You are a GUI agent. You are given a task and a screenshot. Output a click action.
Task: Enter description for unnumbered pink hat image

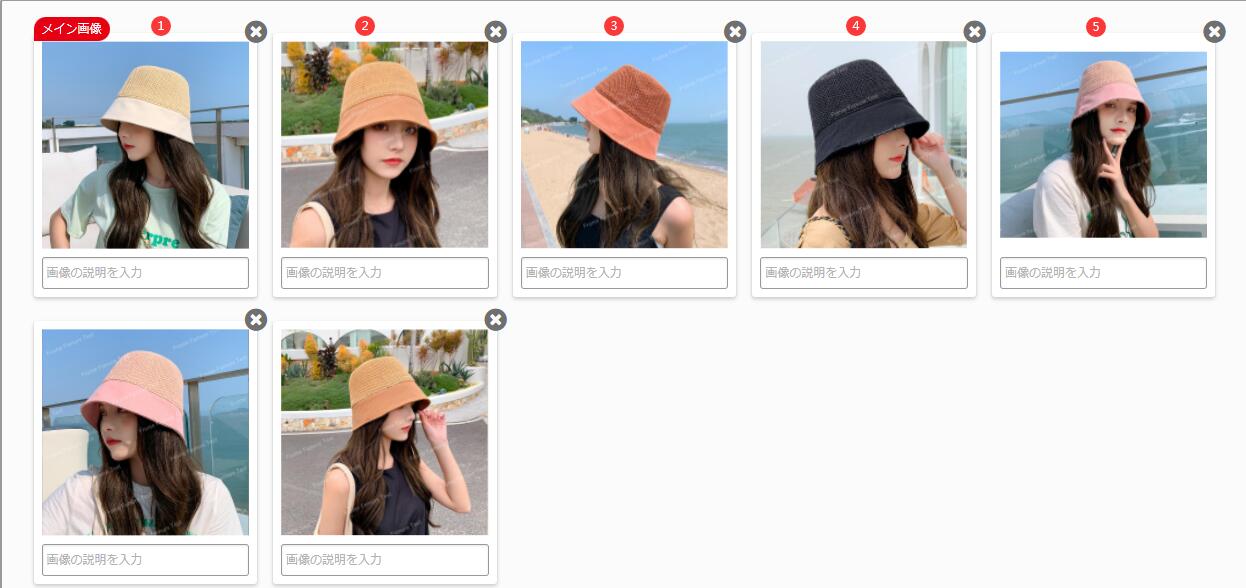(145, 560)
